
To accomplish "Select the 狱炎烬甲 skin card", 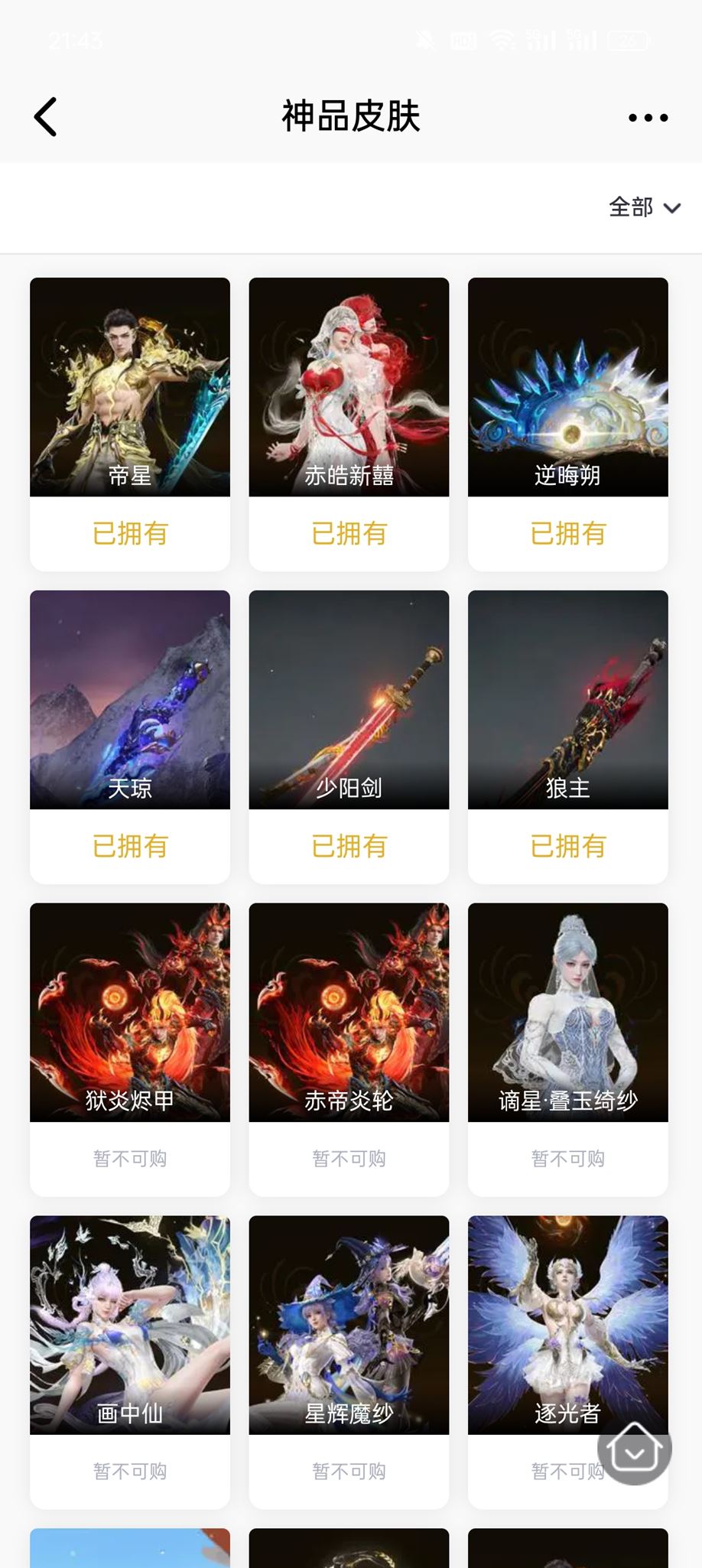I will (130, 1049).
